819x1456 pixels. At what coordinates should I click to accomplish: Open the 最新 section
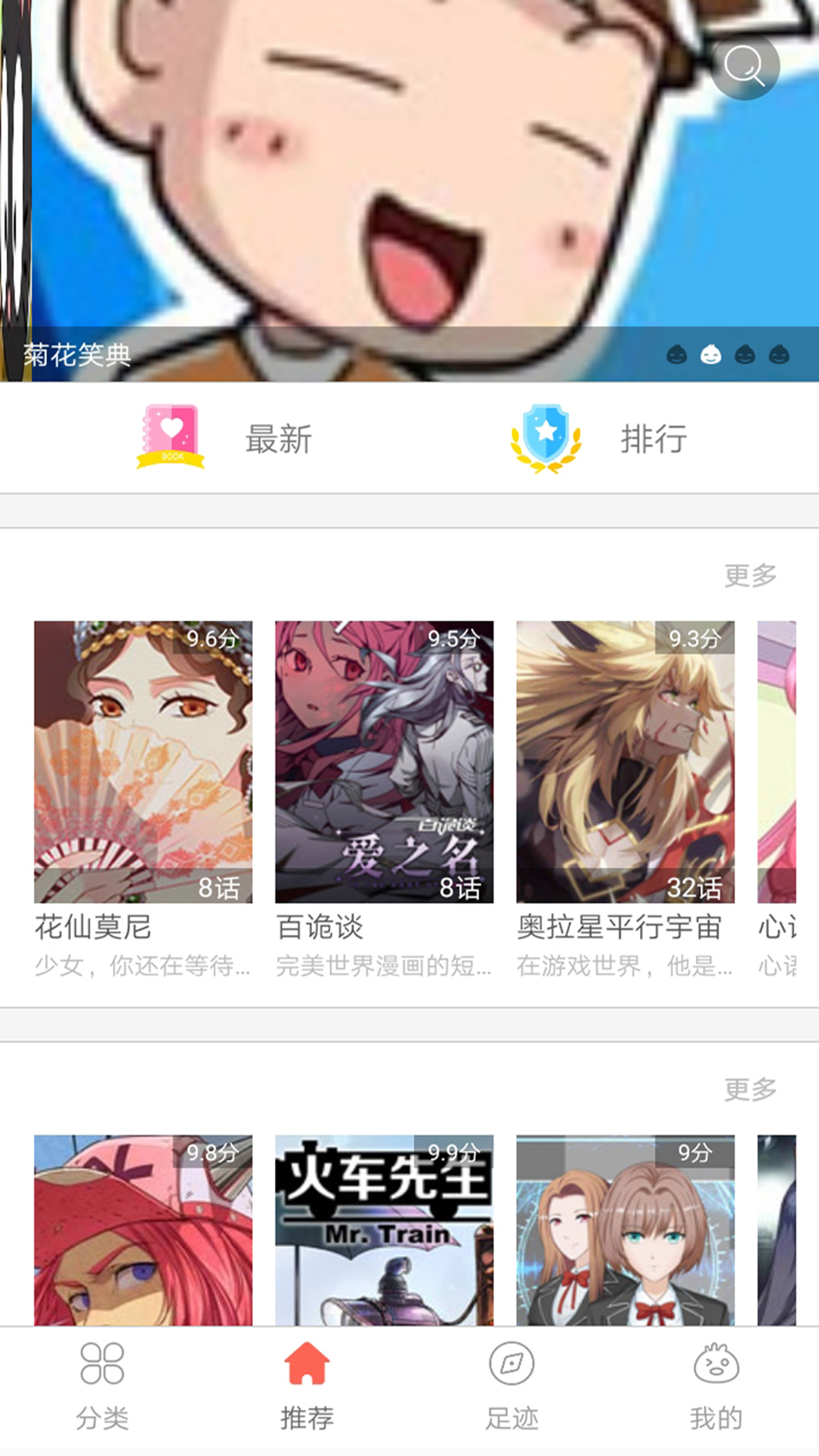pos(227,438)
